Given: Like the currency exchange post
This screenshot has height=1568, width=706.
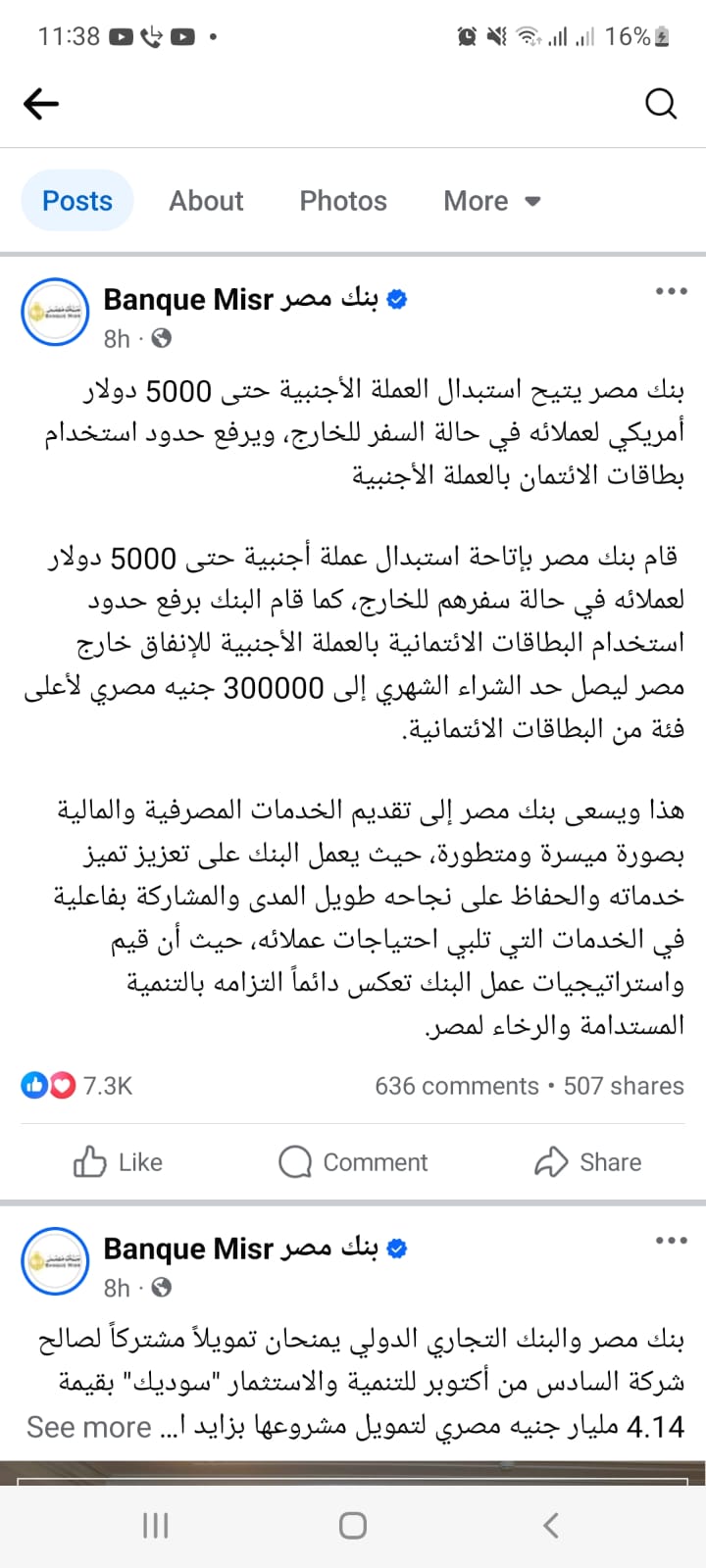Looking at the screenshot, I should (x=118, y=1162).
